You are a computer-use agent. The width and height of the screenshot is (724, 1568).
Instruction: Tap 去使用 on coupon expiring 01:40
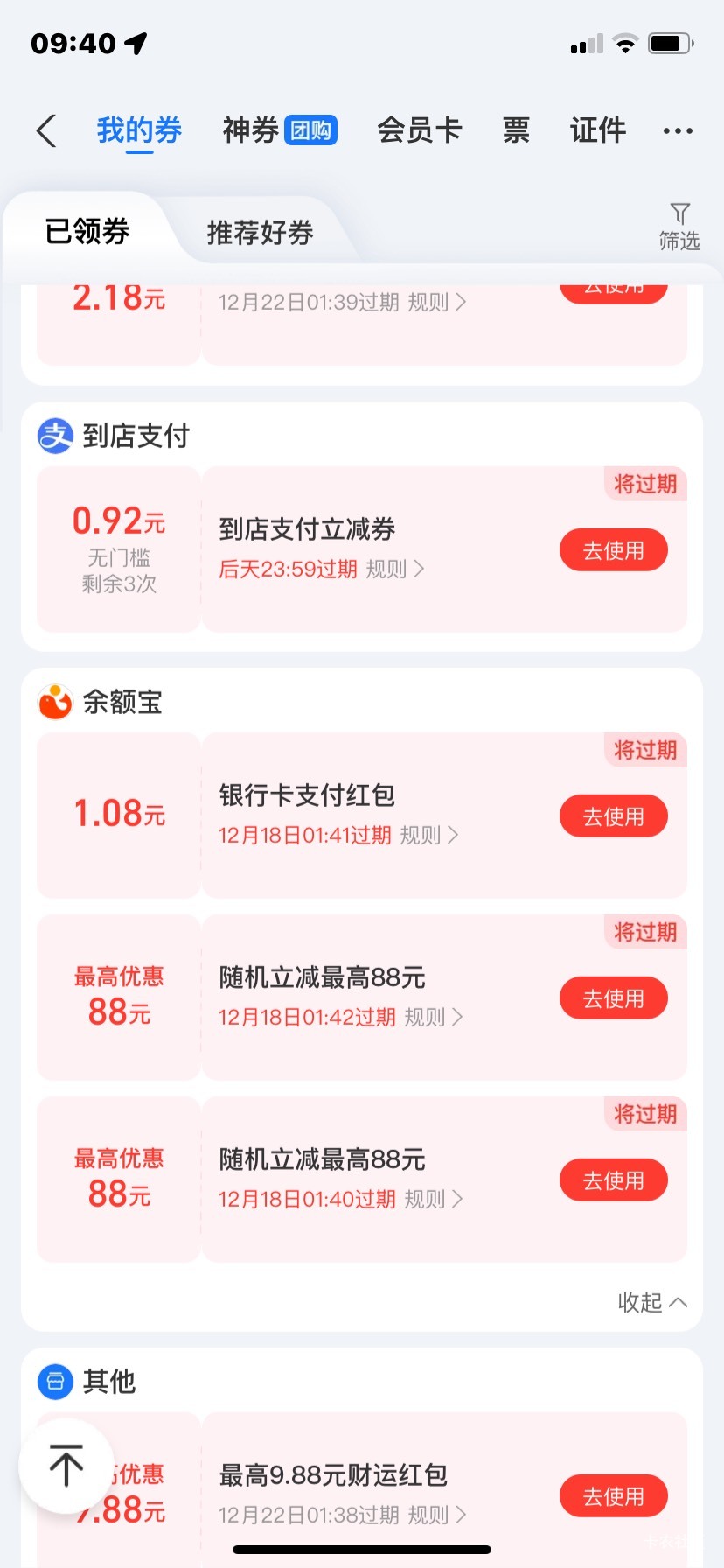click(613, 1180)
